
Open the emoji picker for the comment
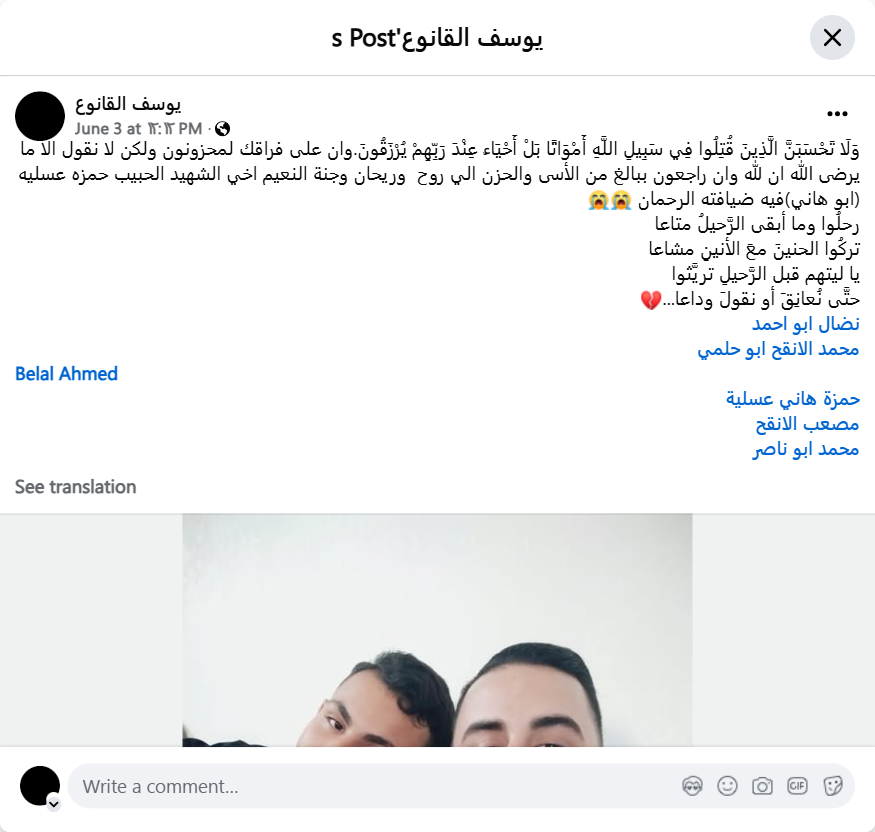click(727, 786)
